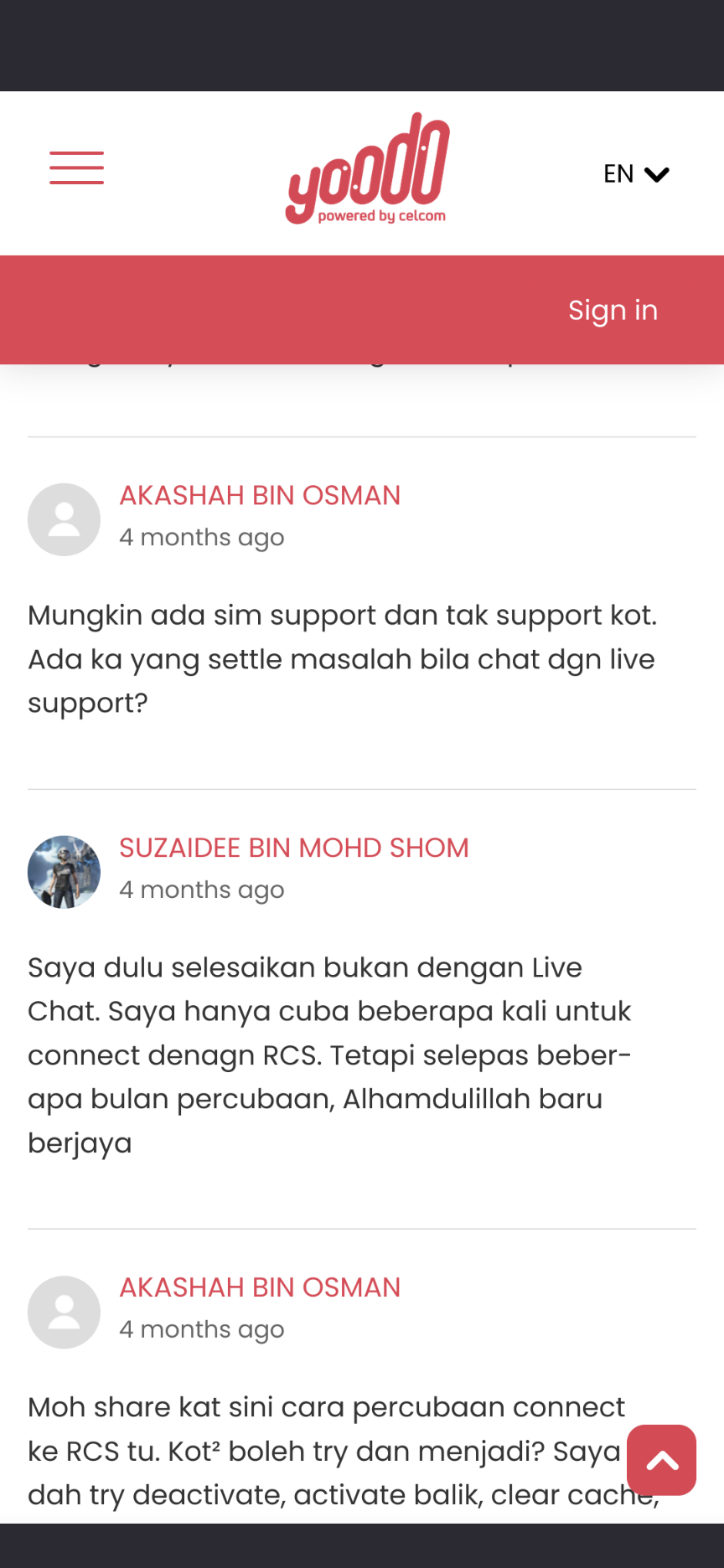Tap the Yoodo logo to go home
Viewport: 724px width, 1568px height.
[368, 169]
